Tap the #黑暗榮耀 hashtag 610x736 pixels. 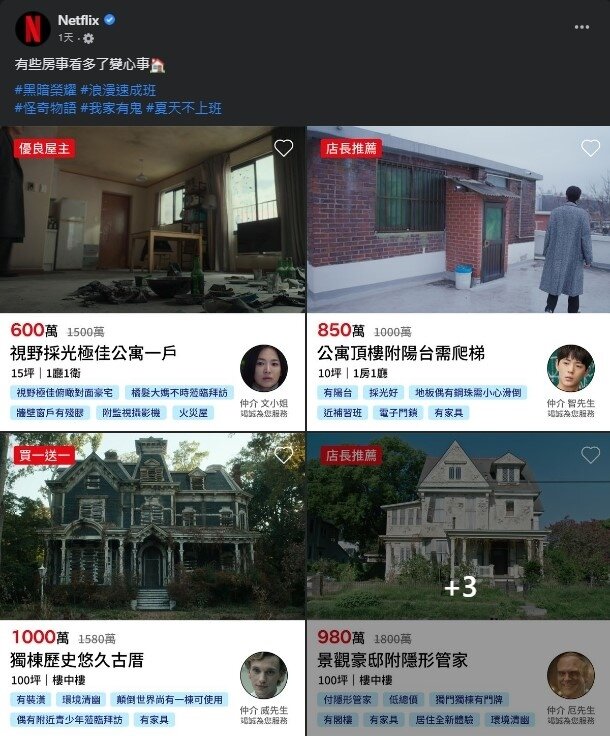pyautogui.click(x=46, y=91)
